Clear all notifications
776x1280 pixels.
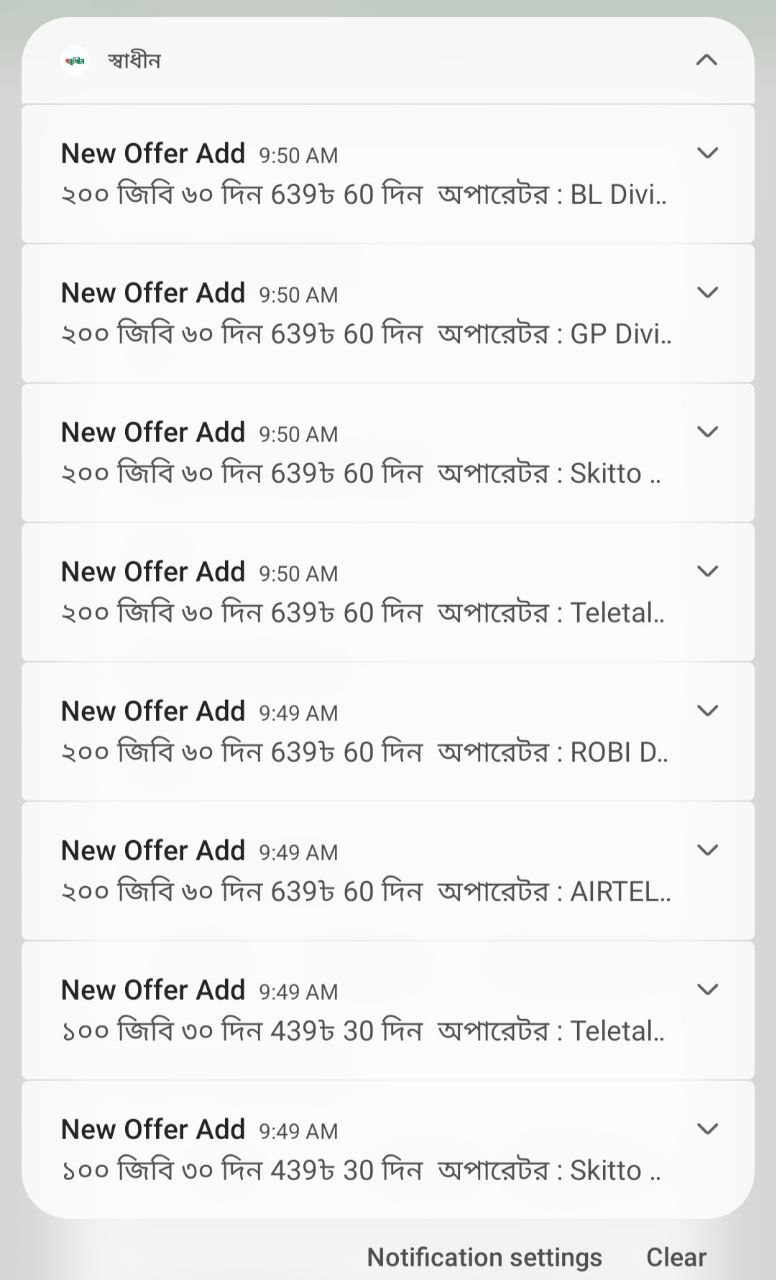676,1257
